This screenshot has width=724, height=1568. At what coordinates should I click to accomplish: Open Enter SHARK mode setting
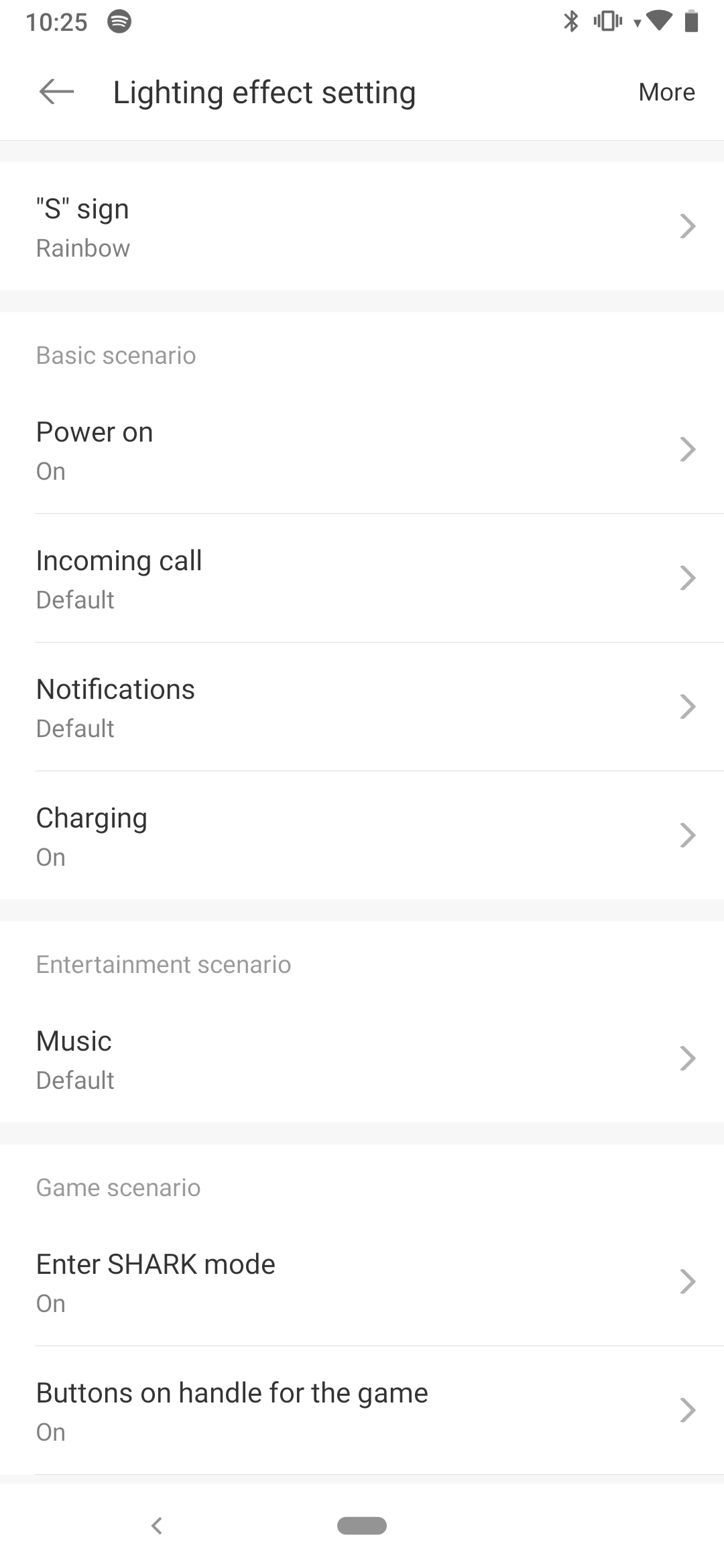362,1283
